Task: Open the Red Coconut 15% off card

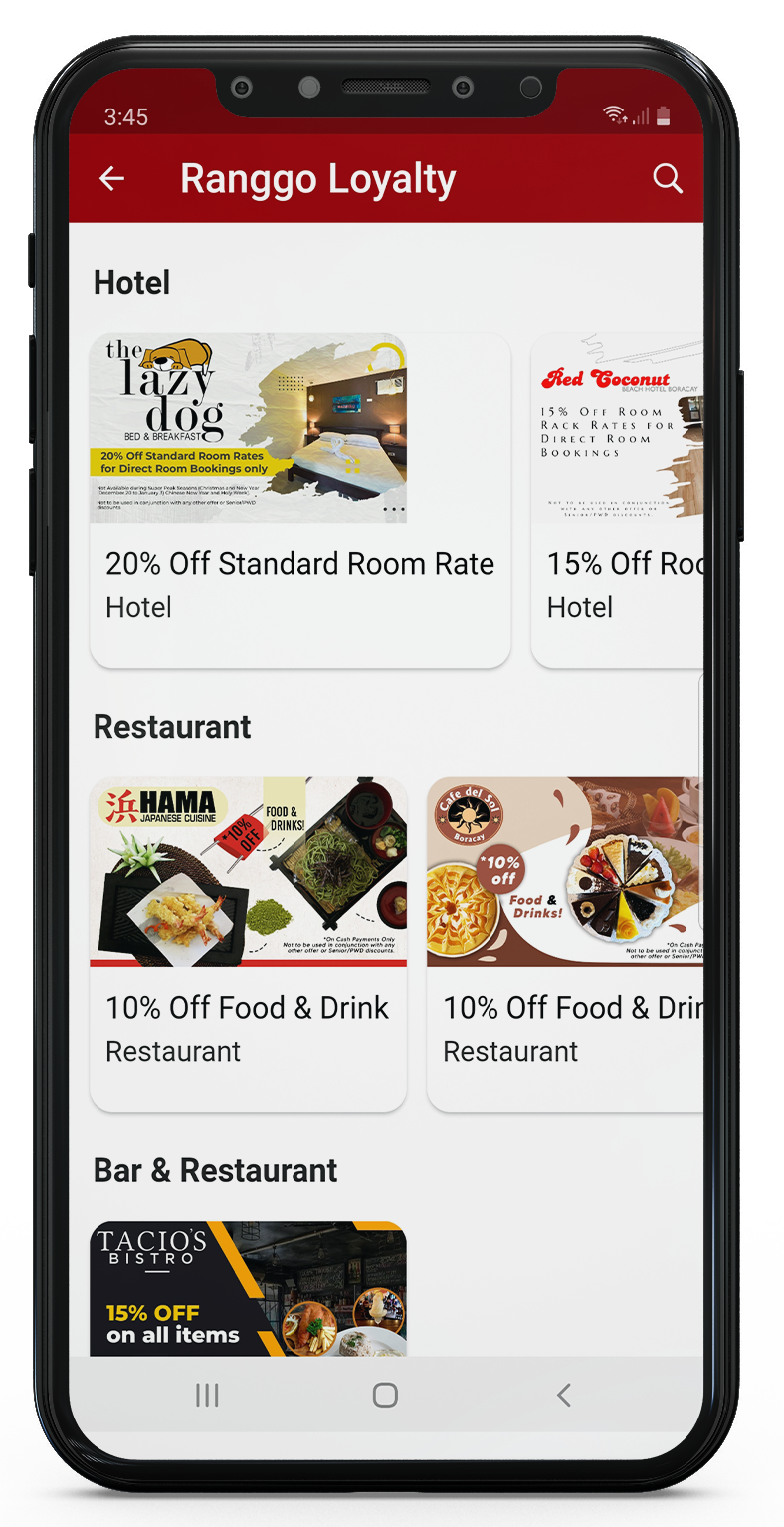Action: pos(617,498)
